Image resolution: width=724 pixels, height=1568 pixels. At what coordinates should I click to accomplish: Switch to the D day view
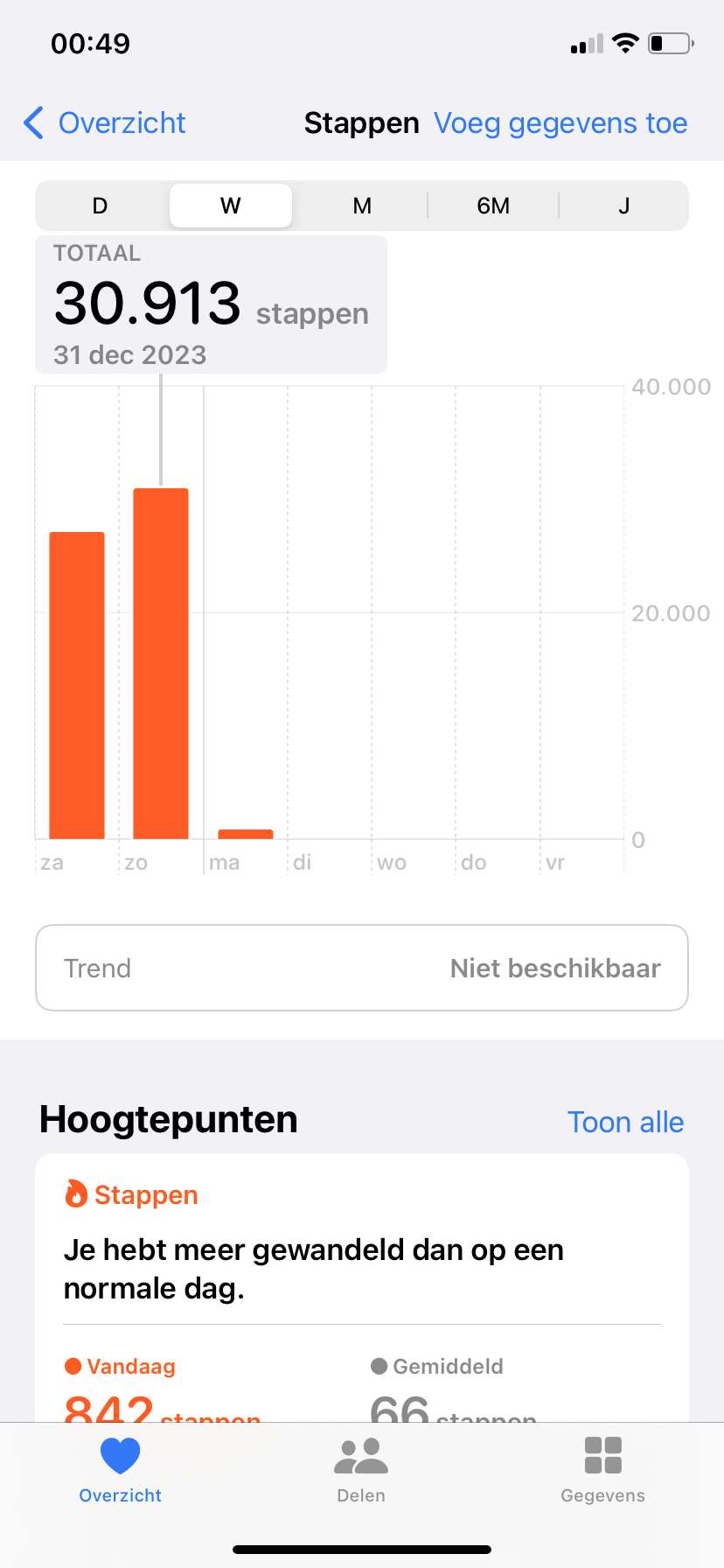pyautogui.click(x=100, y=206)
